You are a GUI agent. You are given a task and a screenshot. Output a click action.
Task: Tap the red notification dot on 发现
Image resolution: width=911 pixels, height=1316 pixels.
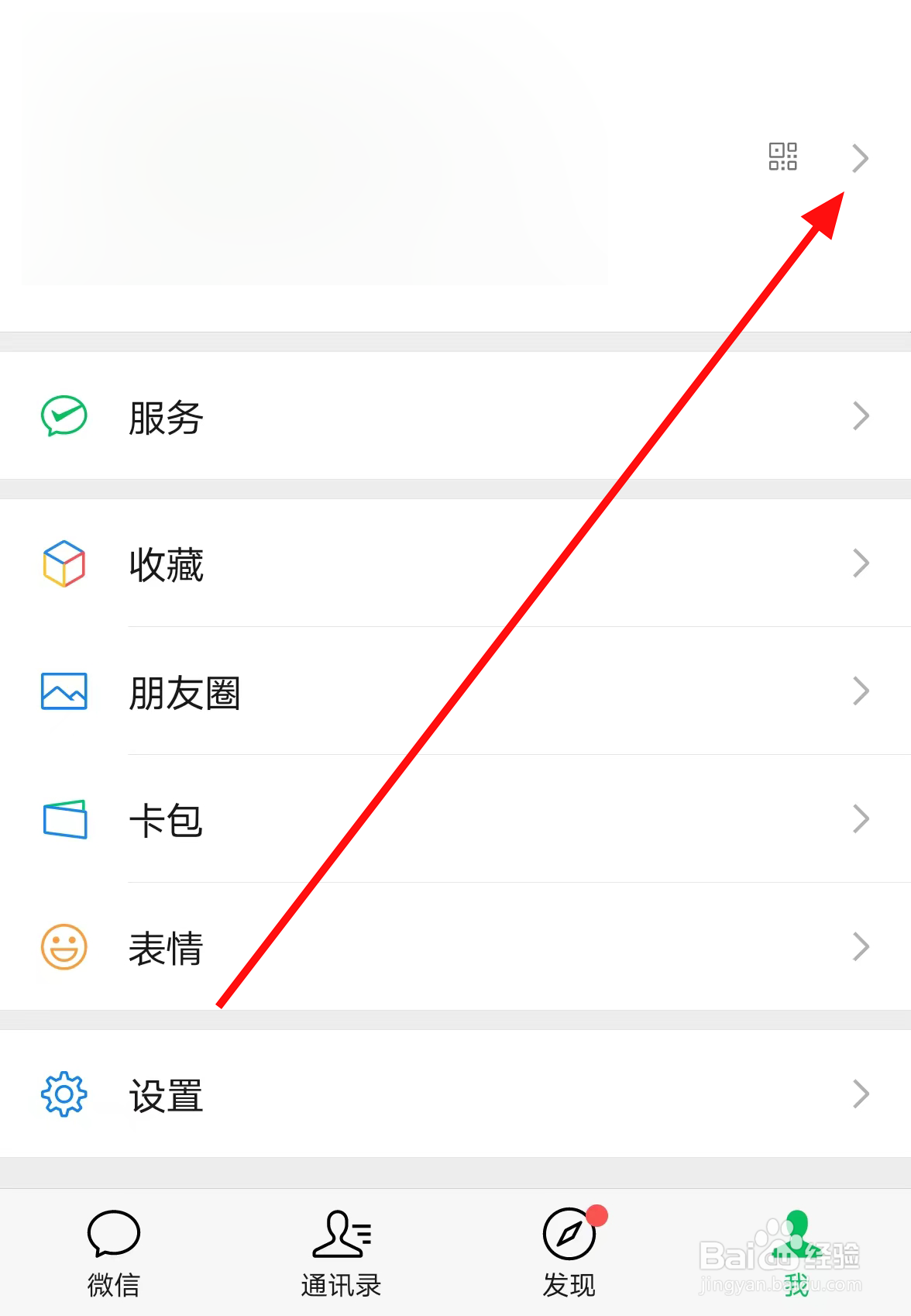click(x=596, y=1216)
